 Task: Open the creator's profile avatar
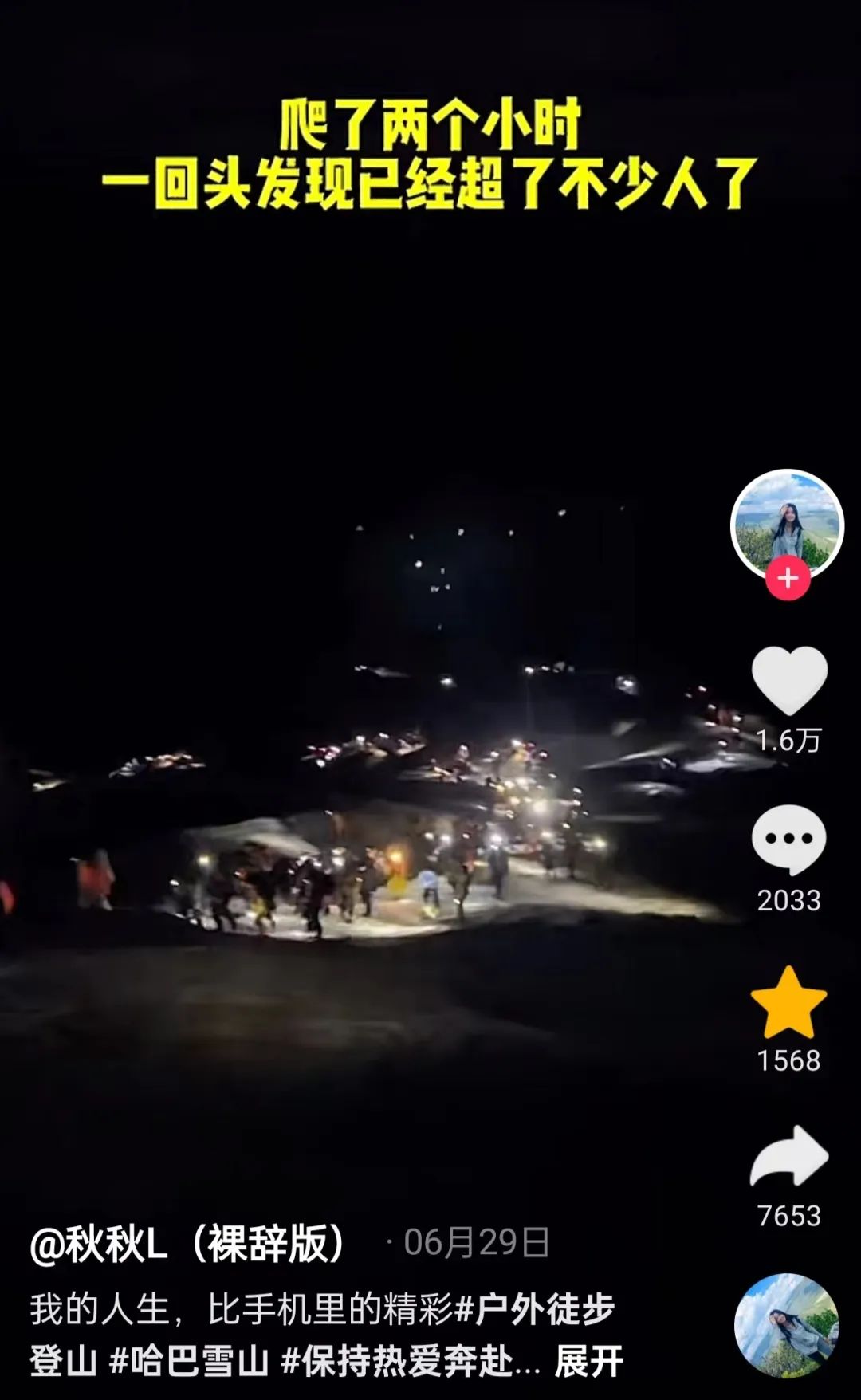click(x=787, y=522)
